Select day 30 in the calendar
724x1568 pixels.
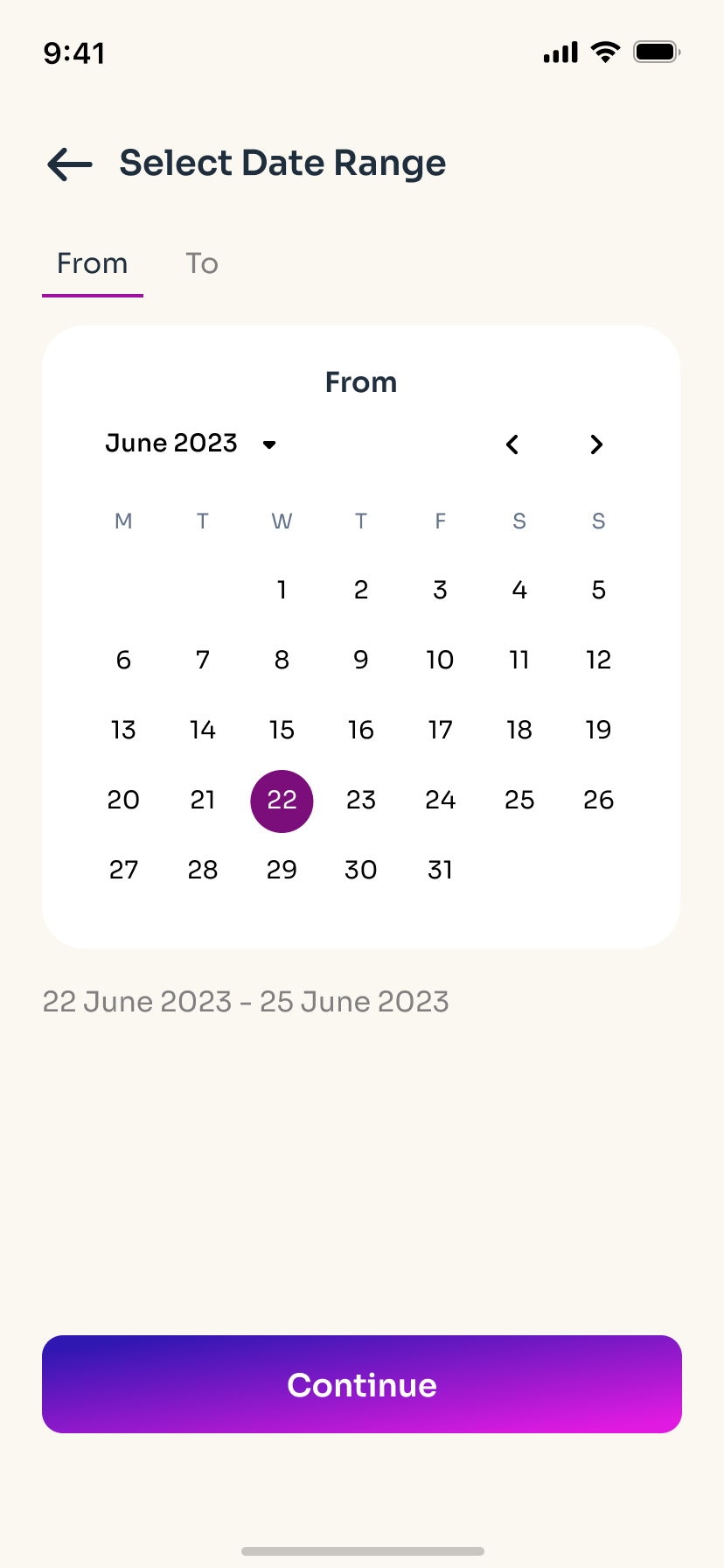click(x=361, y=871)
